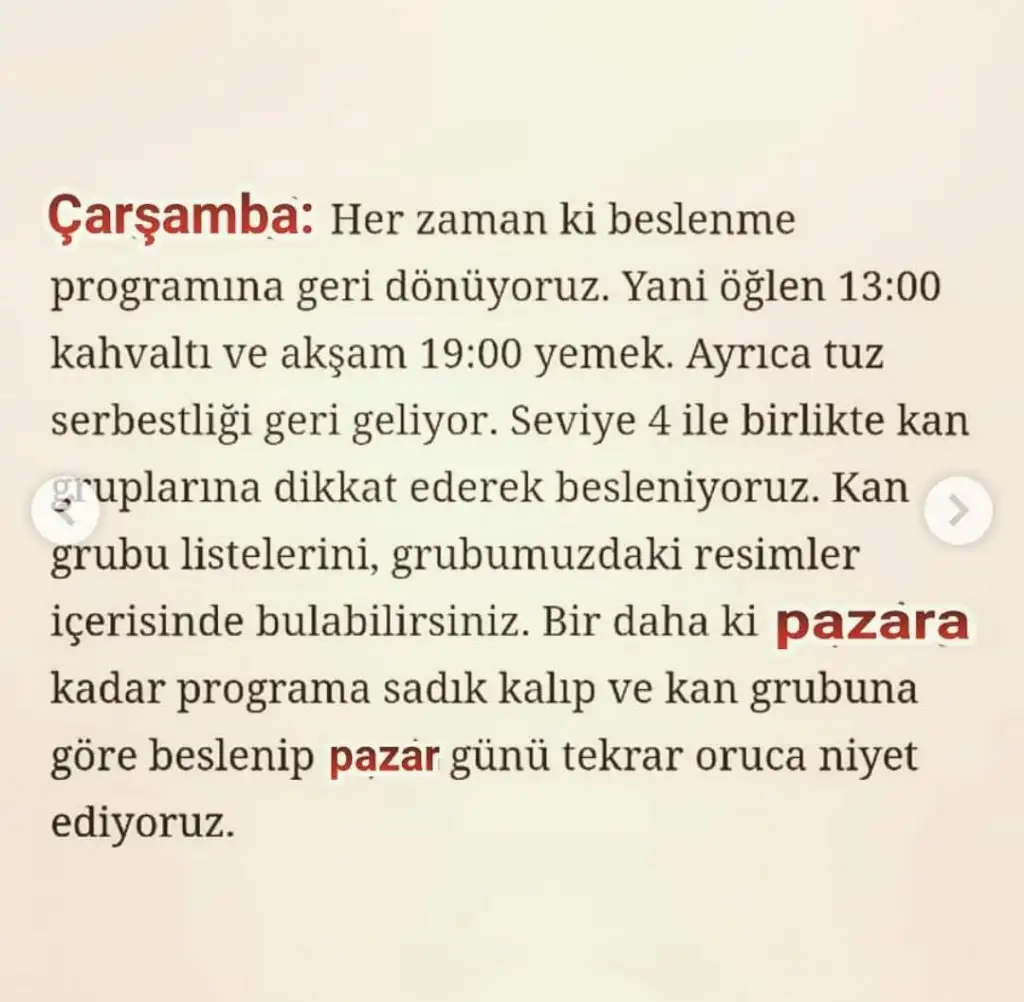Screen dimensions: 1024x1002
Task: Go to the next carousel image
Action: tap(958, 511)
